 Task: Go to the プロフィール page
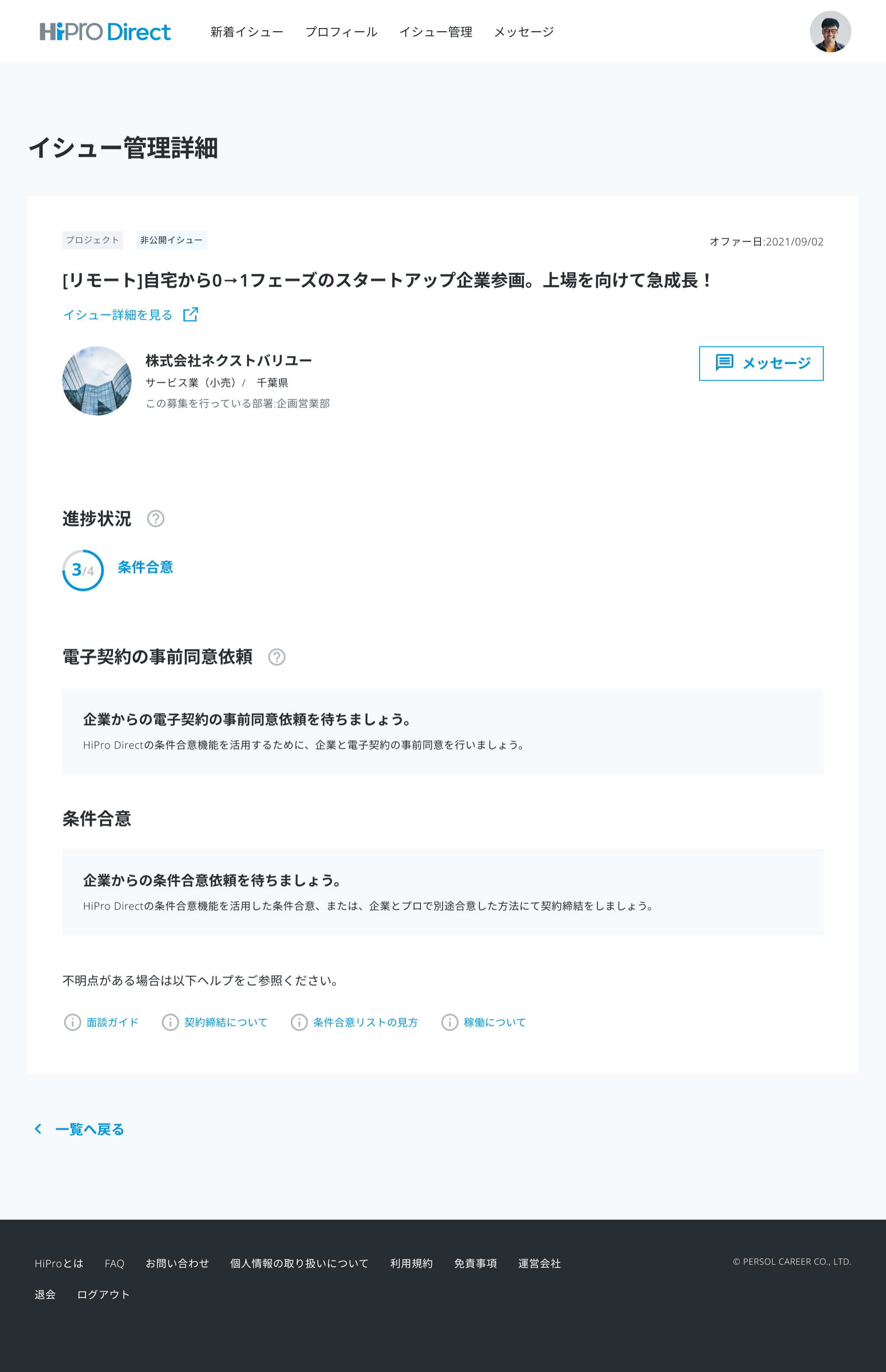pyautogui.click(x=341, y=32)
